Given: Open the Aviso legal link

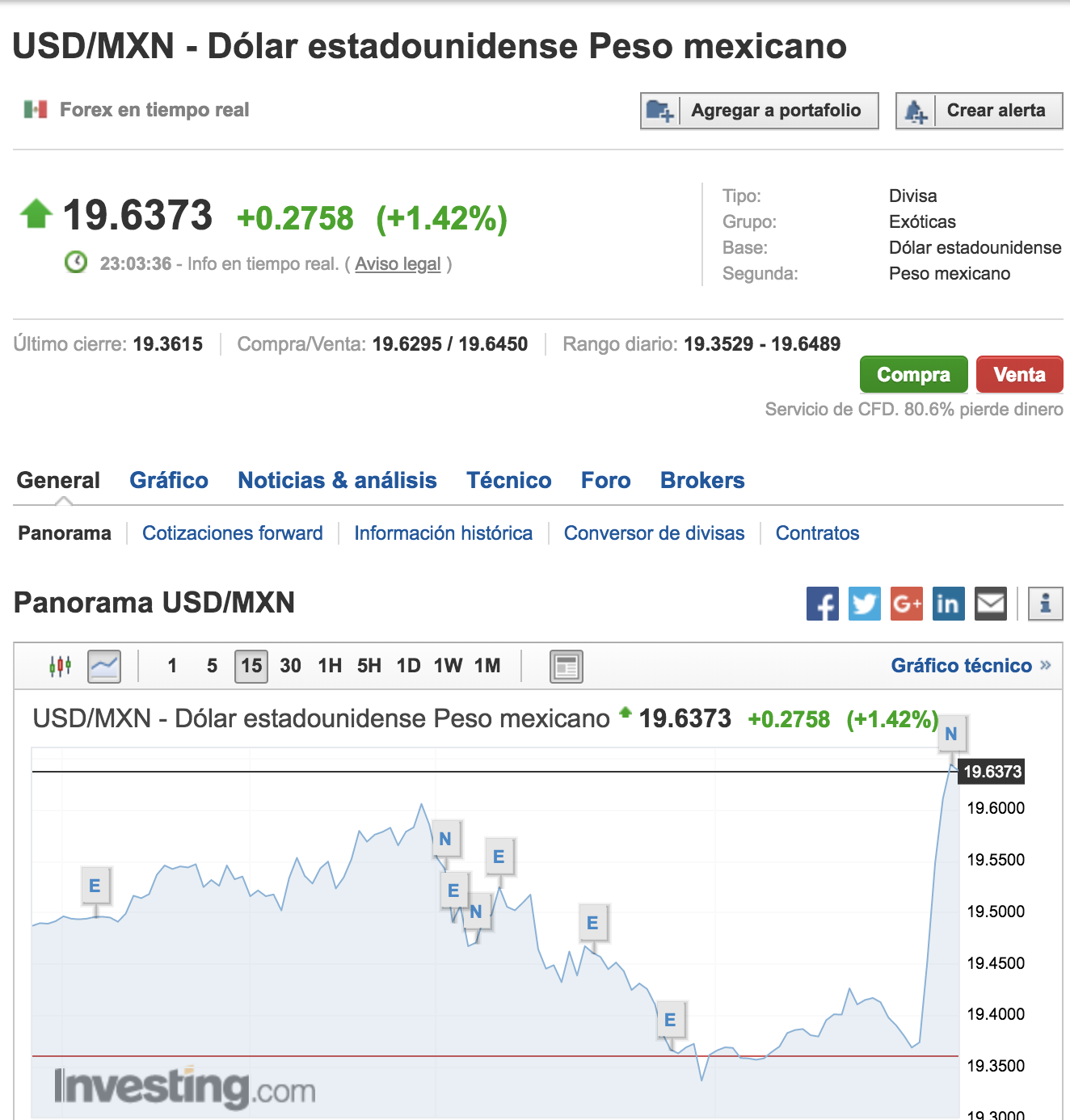Looking at the screenshot, I should pyautogui.click(x=398, y=264).
